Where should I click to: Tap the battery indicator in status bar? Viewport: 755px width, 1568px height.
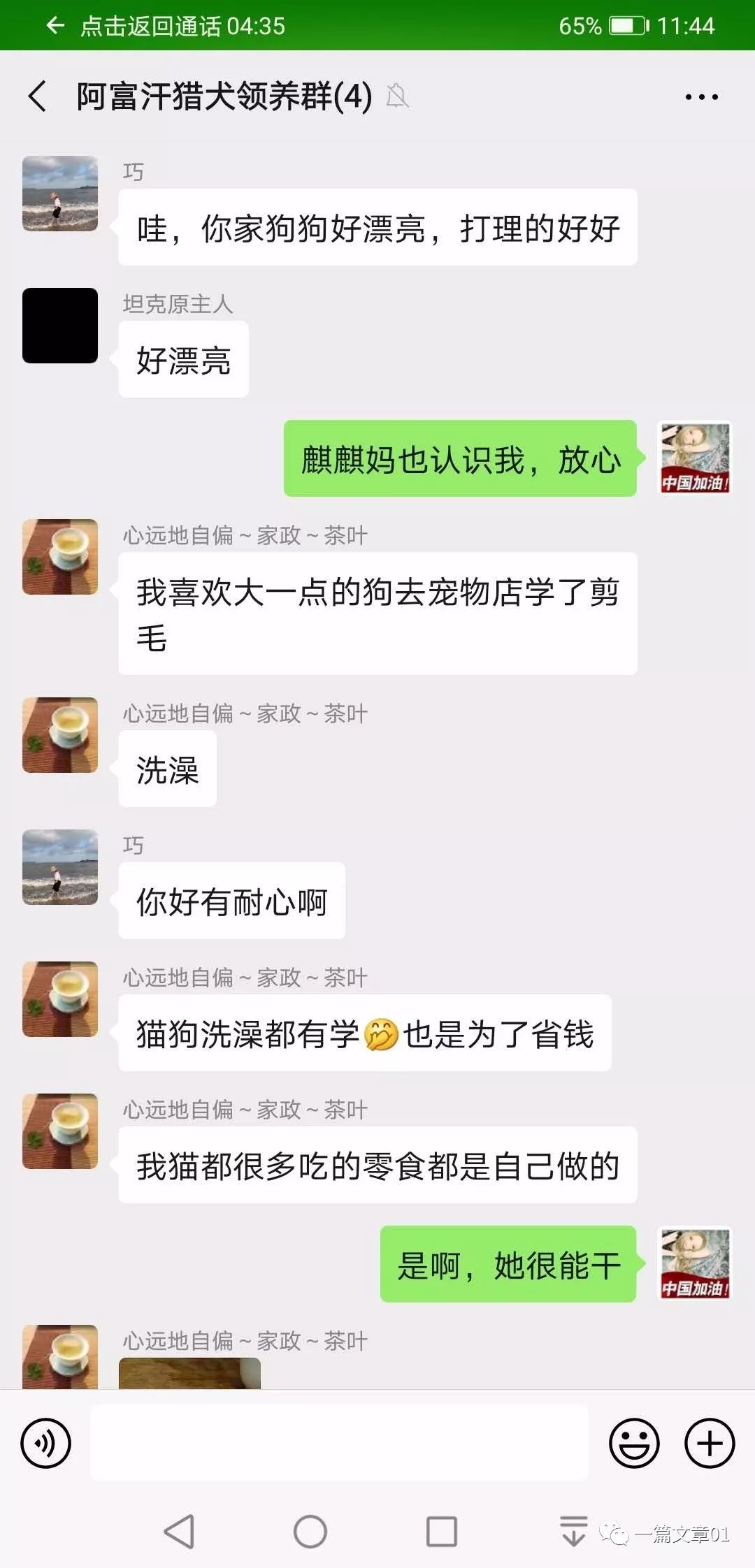click(x=621, y=24)
